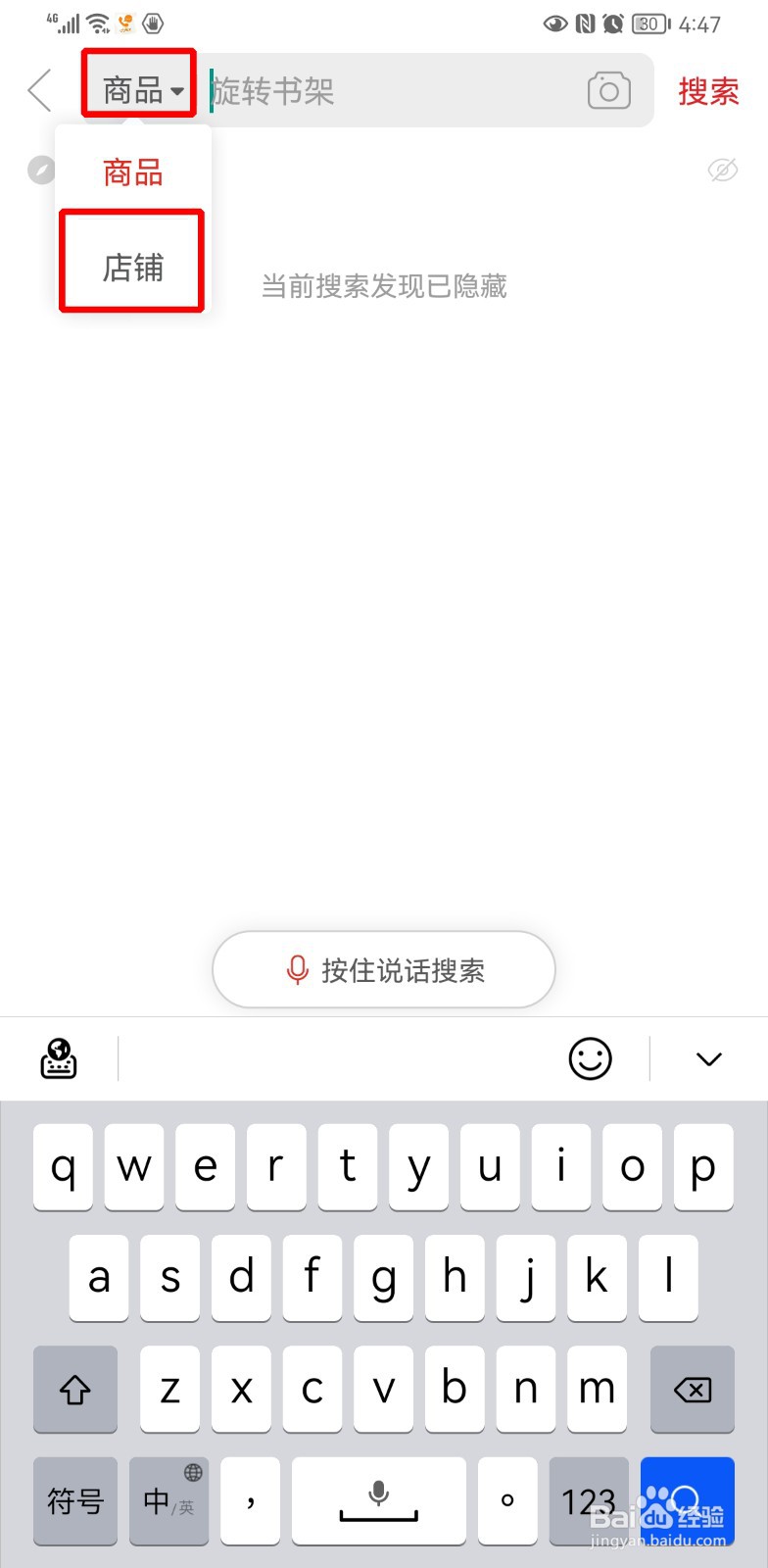Open keyboard emoji panel
Viewport: 768px width, 1568px height.
coord(591,1058)
